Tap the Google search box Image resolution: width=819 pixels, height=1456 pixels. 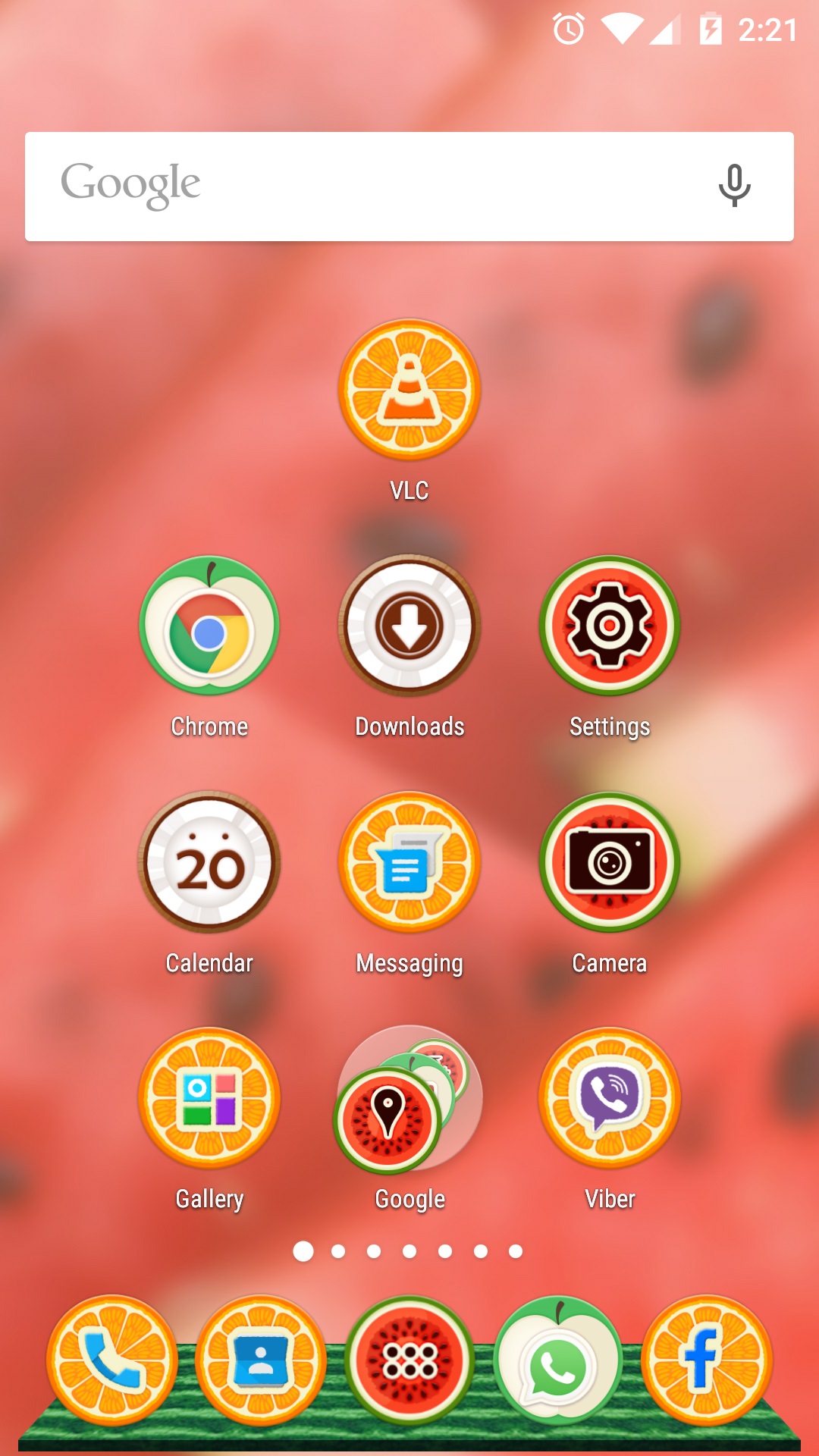pyautogui.click(x=364, y=187)
